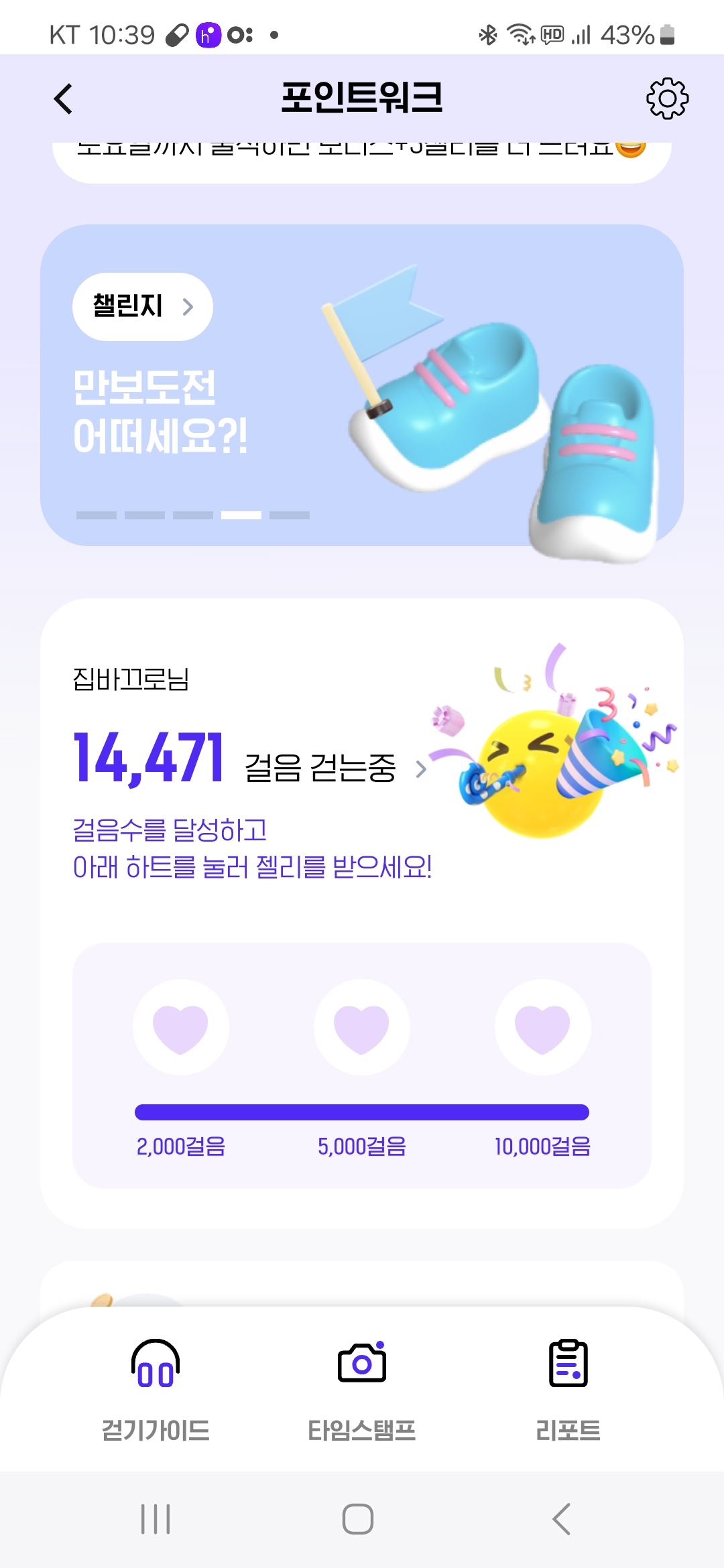Go back using the top-left arrow
Screen dimensions: 724x1568
click(x=63, y=99)
